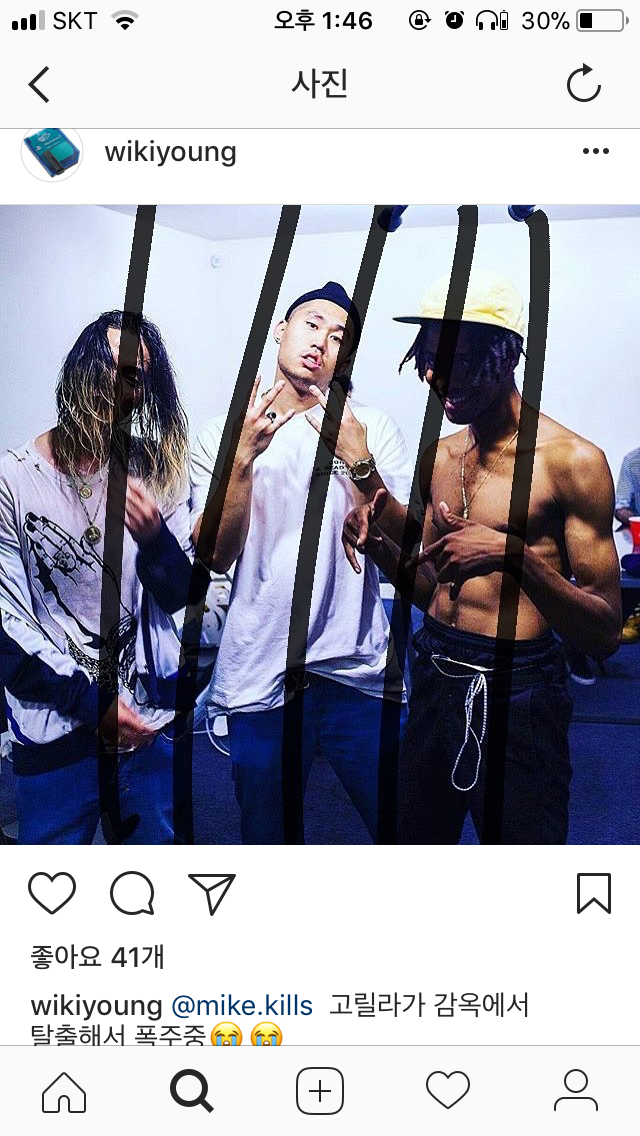Image resolution: width=640 pixels, height=1136 pixels.
Task: Create a new post with the plus tab
Action: (x=320, y=1090)
